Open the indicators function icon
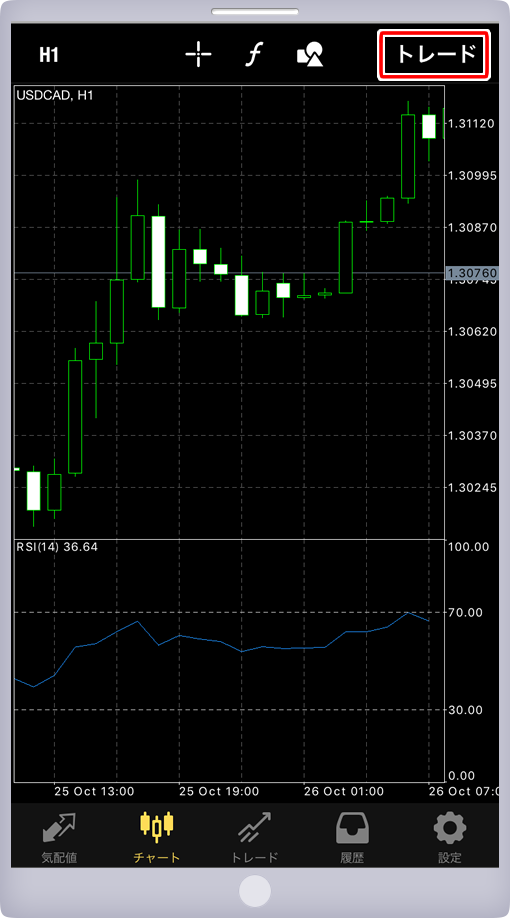Image resolution: width=510 pixels, height=918 pixels. [254, 55]
